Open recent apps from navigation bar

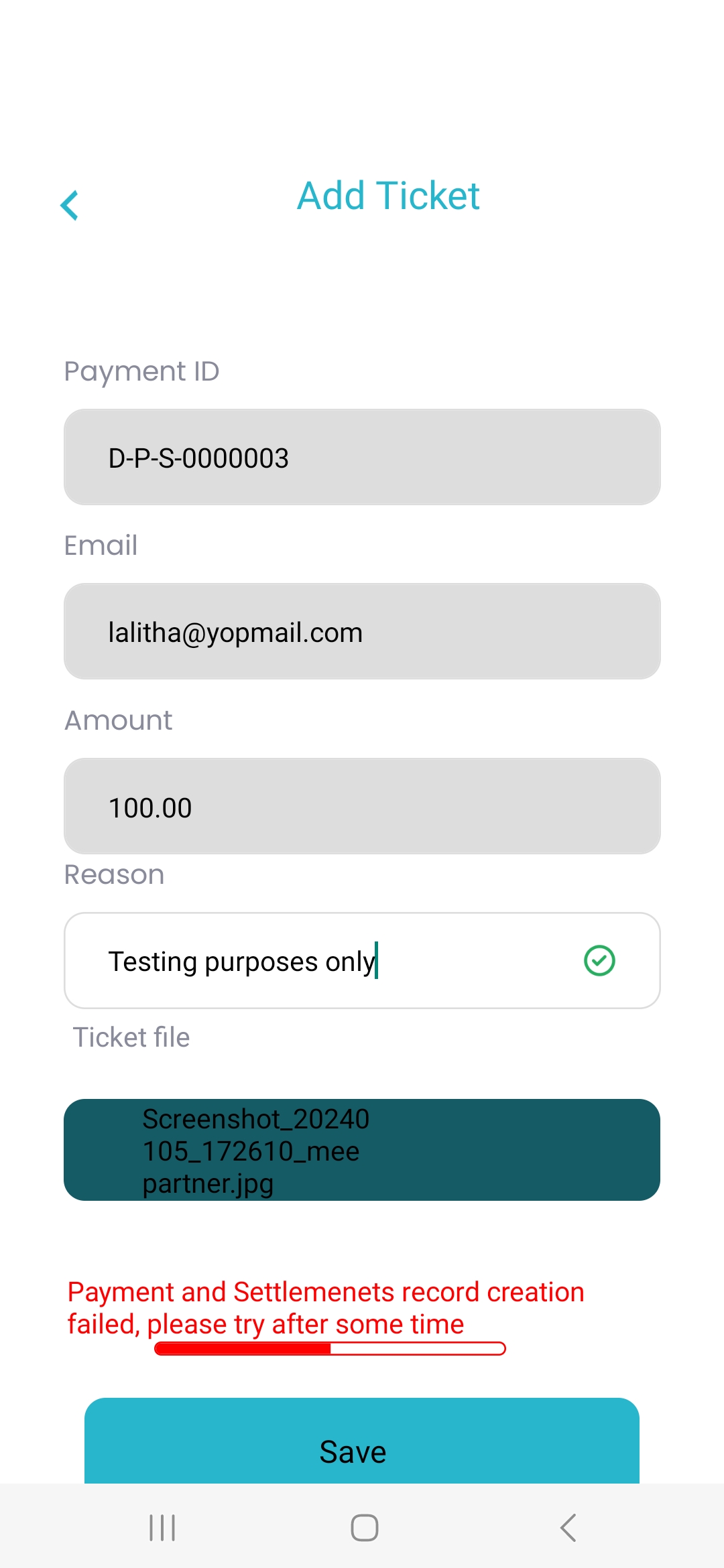[x=162, y=1528]
